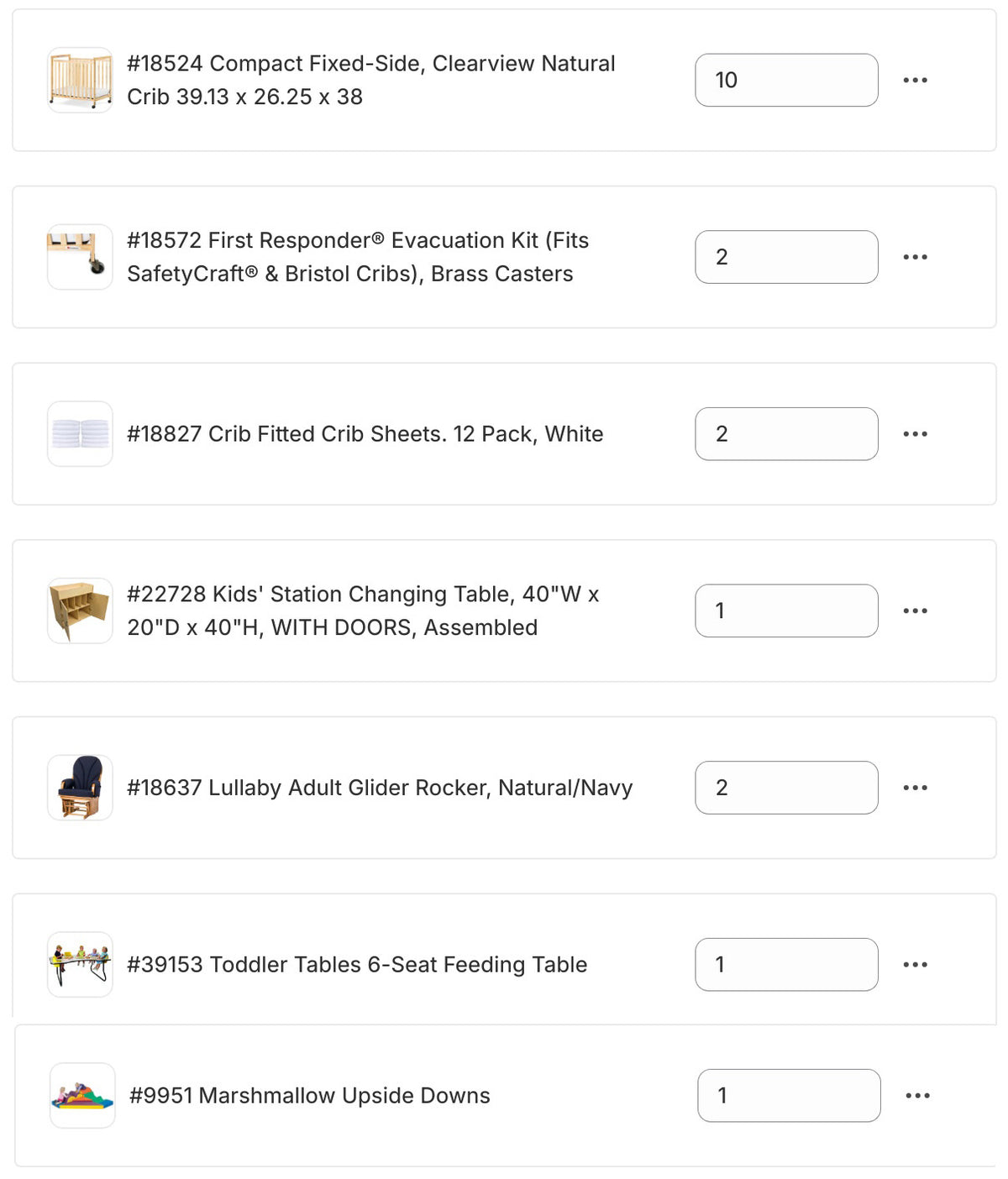
Task: Open more options for Kids' Station Changing Table
Action: [x=915, y=610]
